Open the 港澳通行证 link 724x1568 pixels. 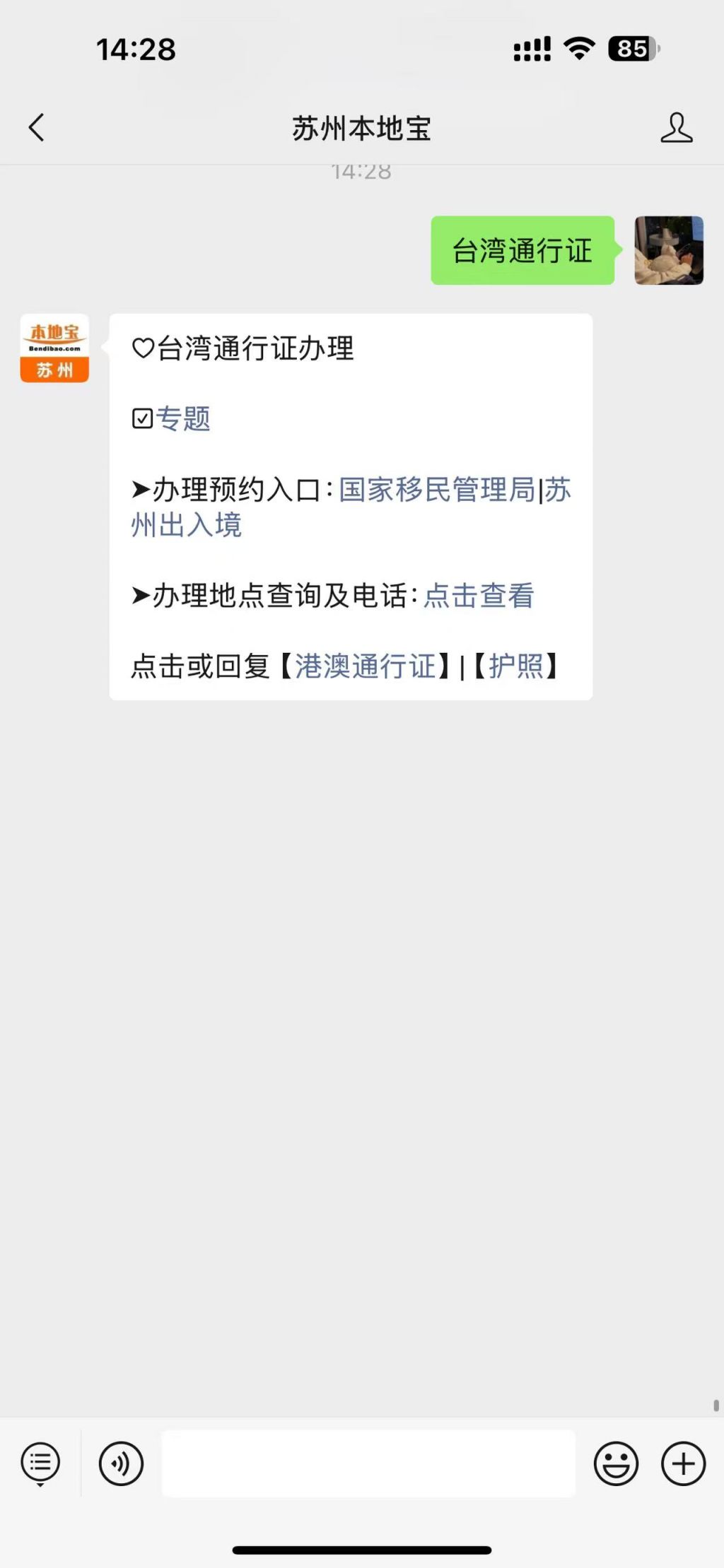click(365, 666)
